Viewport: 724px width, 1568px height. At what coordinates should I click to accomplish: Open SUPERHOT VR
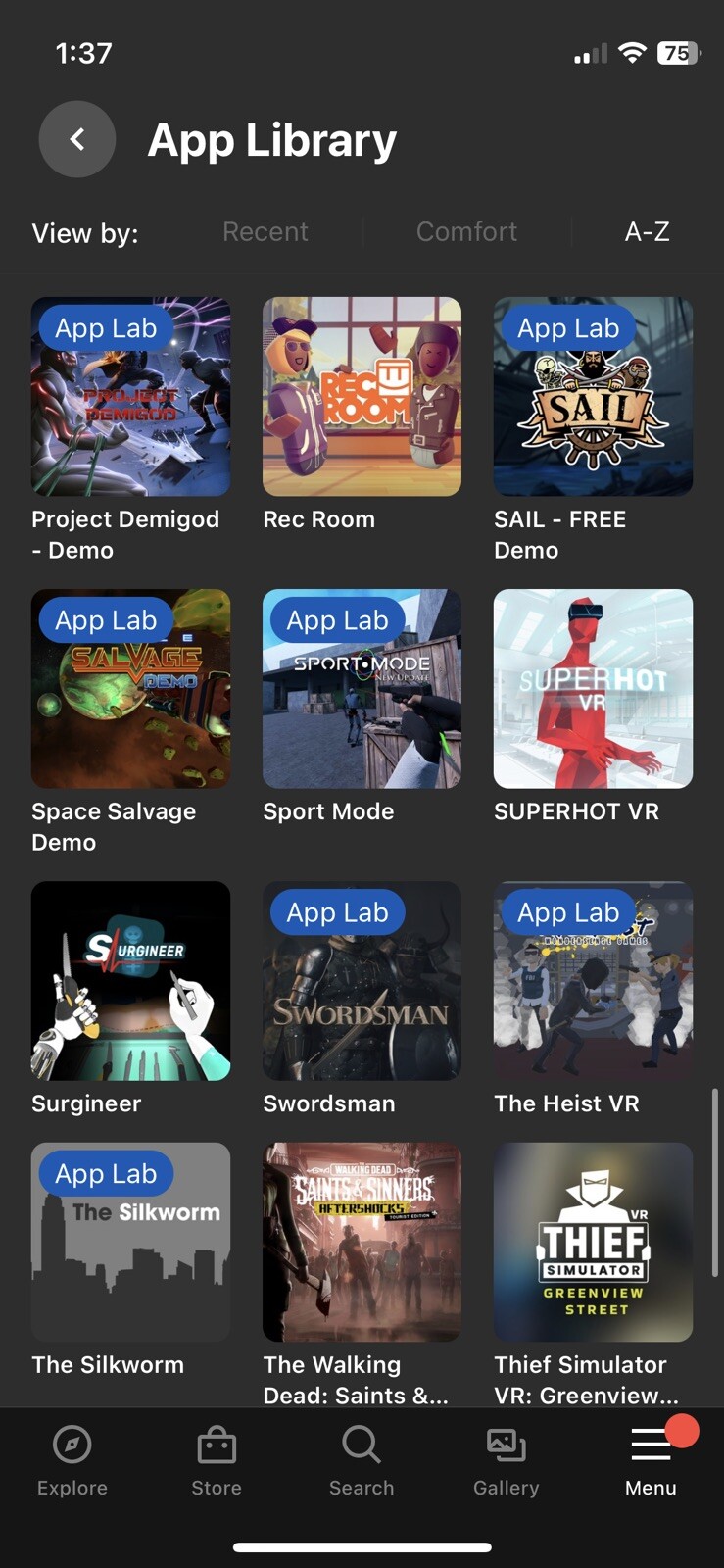tap(593, 689)
